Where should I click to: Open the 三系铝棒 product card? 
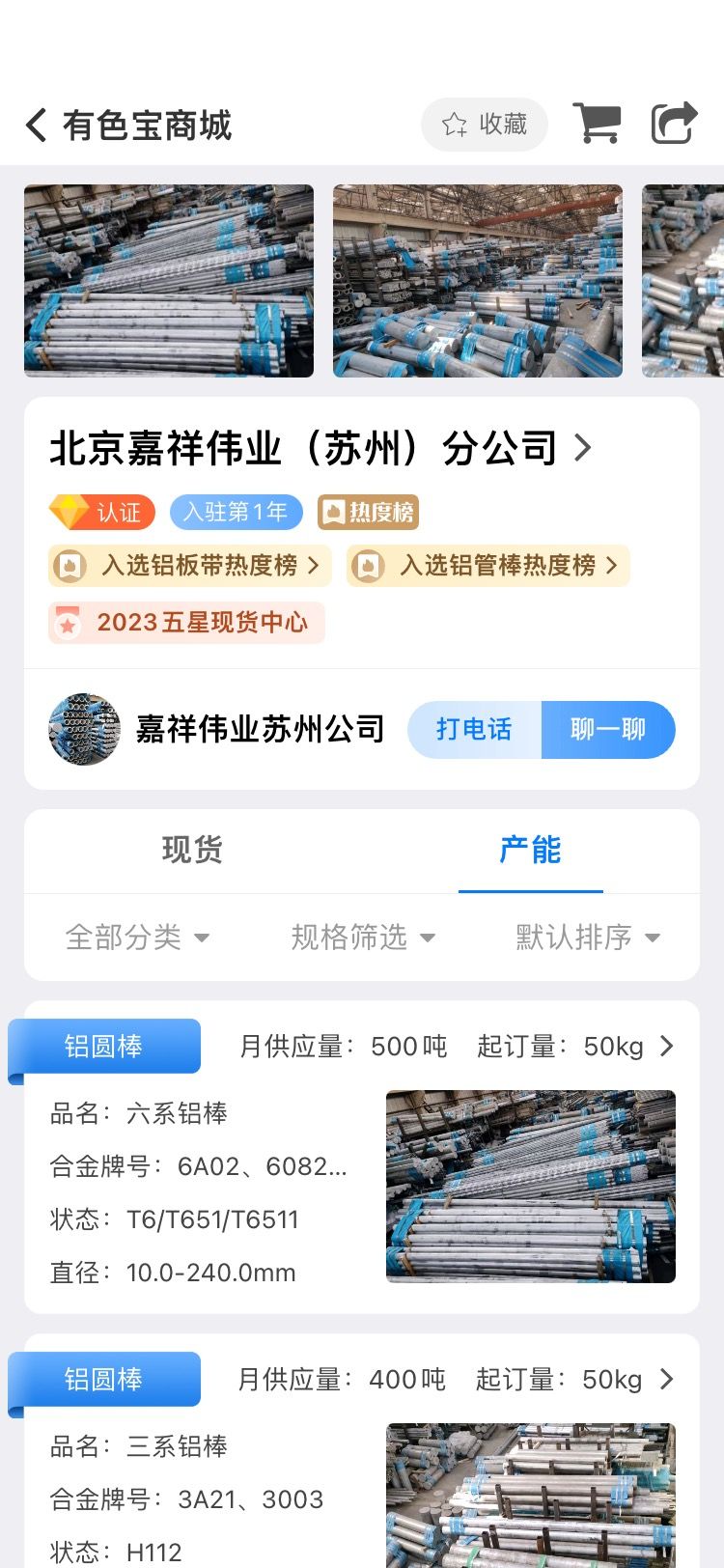362,1450
